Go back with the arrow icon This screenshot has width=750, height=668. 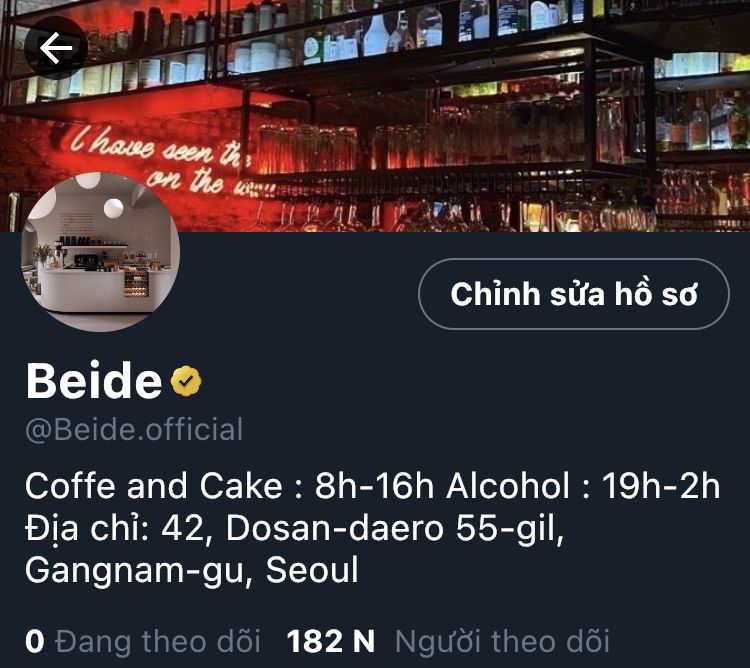[x=56, y=47]
